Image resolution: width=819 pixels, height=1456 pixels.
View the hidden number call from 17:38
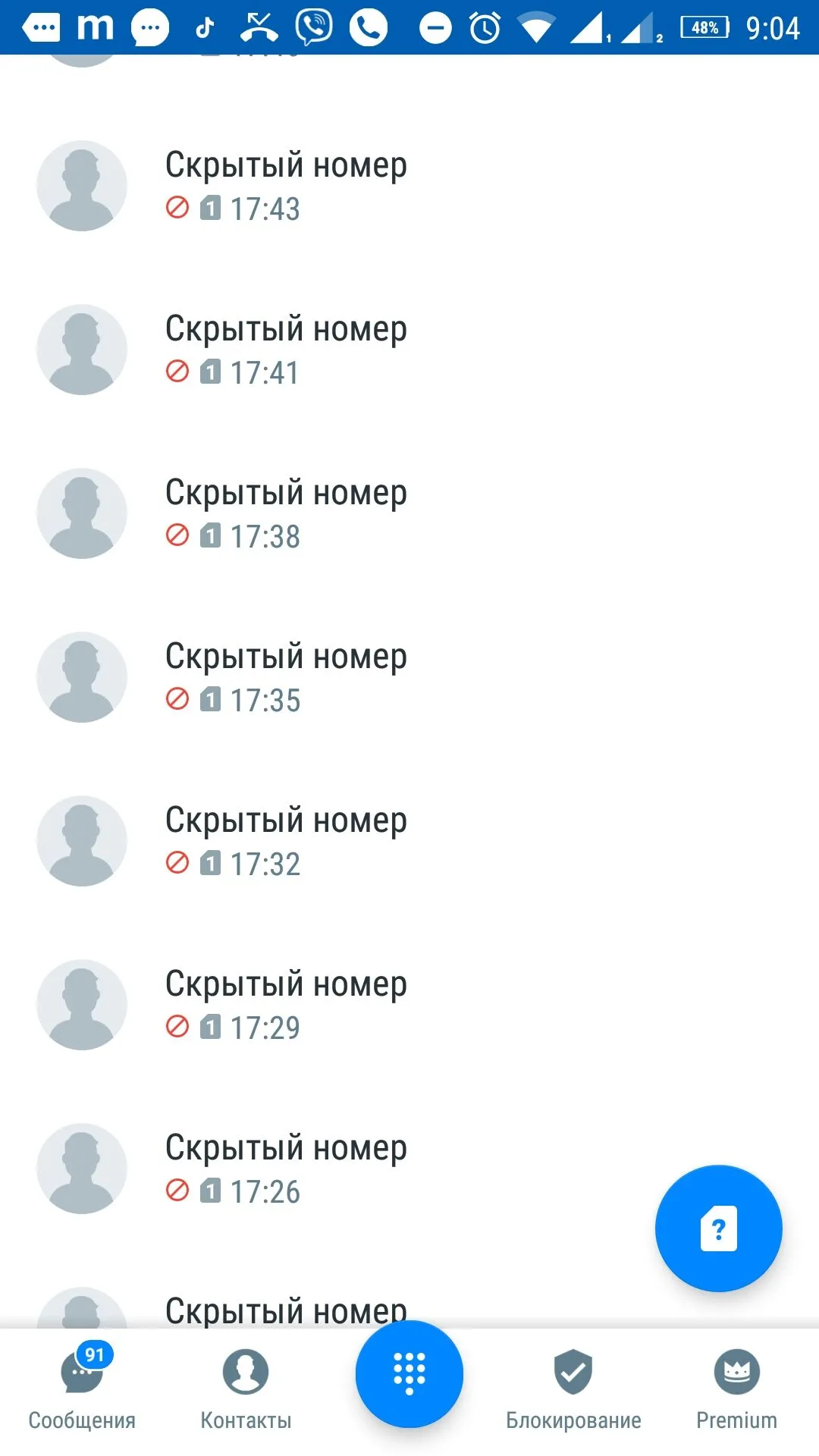[409, 513]
